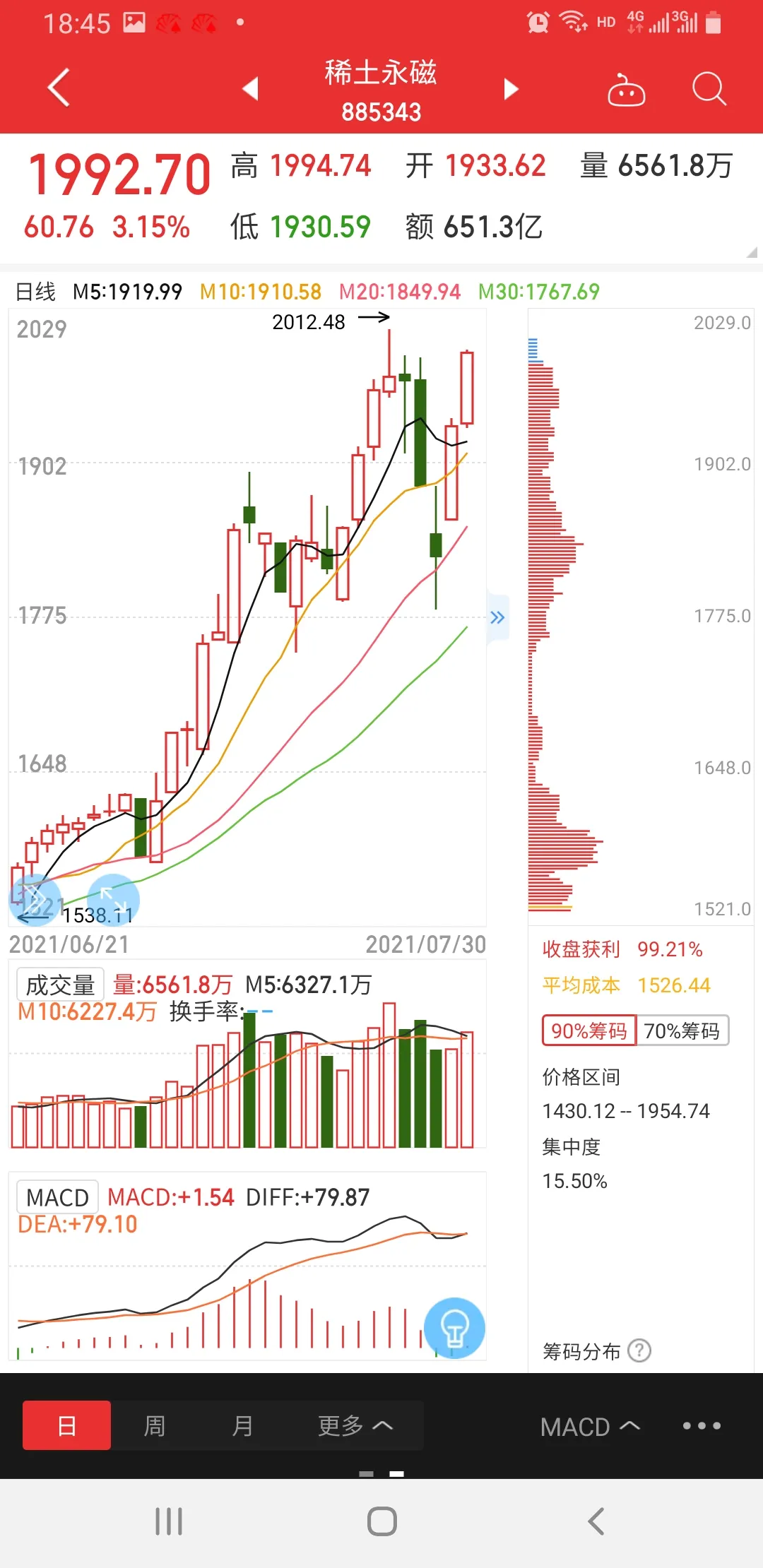
Task: Expand the MACD indicator selector in bottom bar
Action: [x=590, y=1427]
